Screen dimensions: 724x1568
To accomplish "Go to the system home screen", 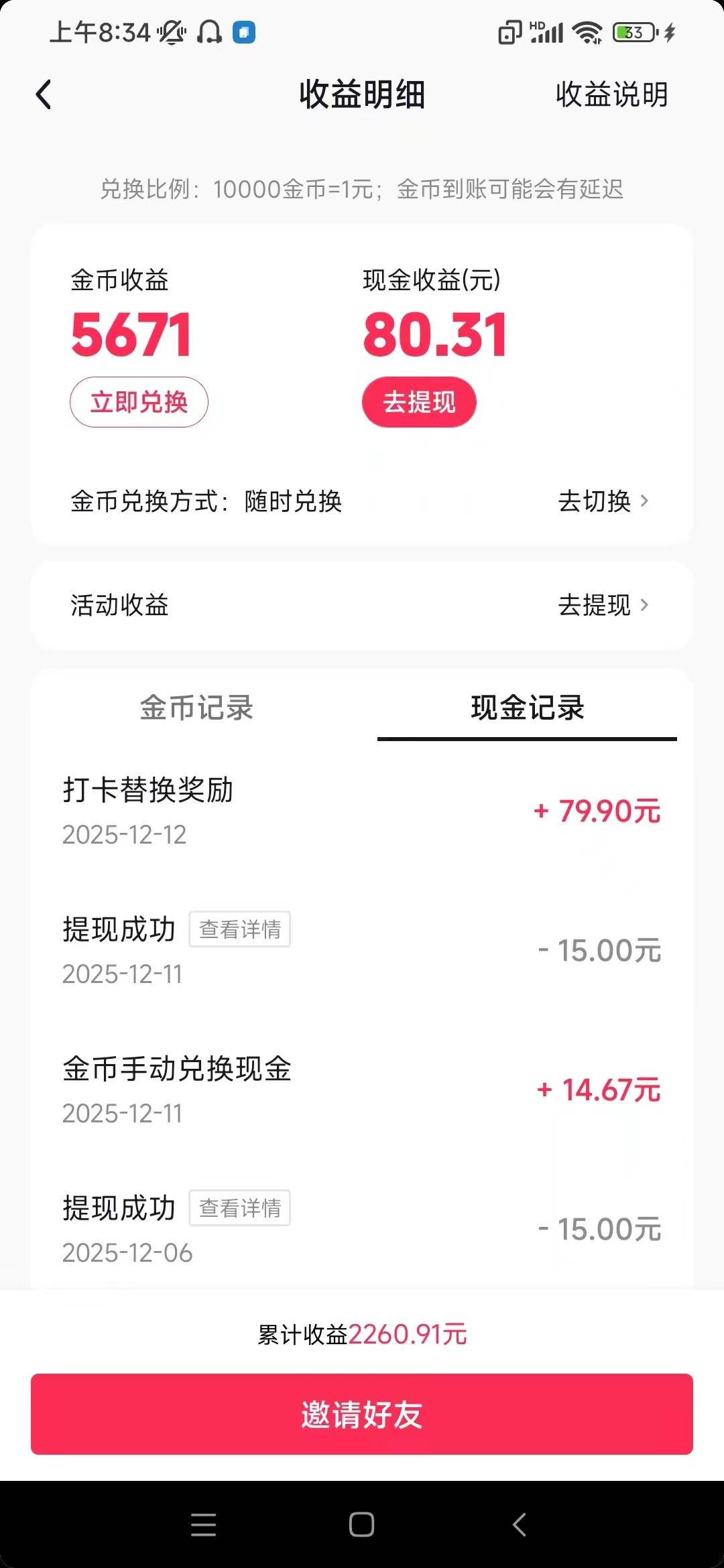I will point(361,1524).
